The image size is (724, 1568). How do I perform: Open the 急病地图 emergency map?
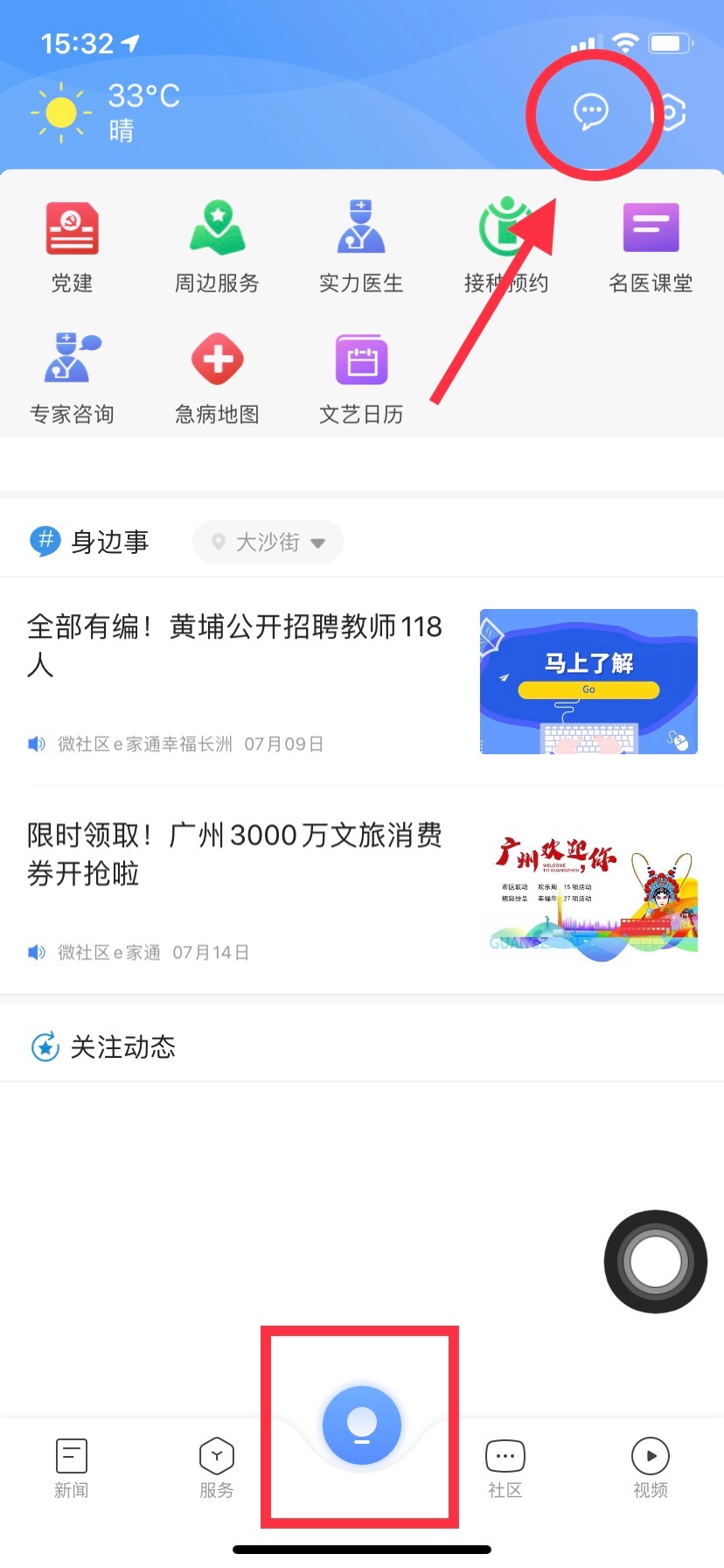pyautogui.click(x=217, y=378)
